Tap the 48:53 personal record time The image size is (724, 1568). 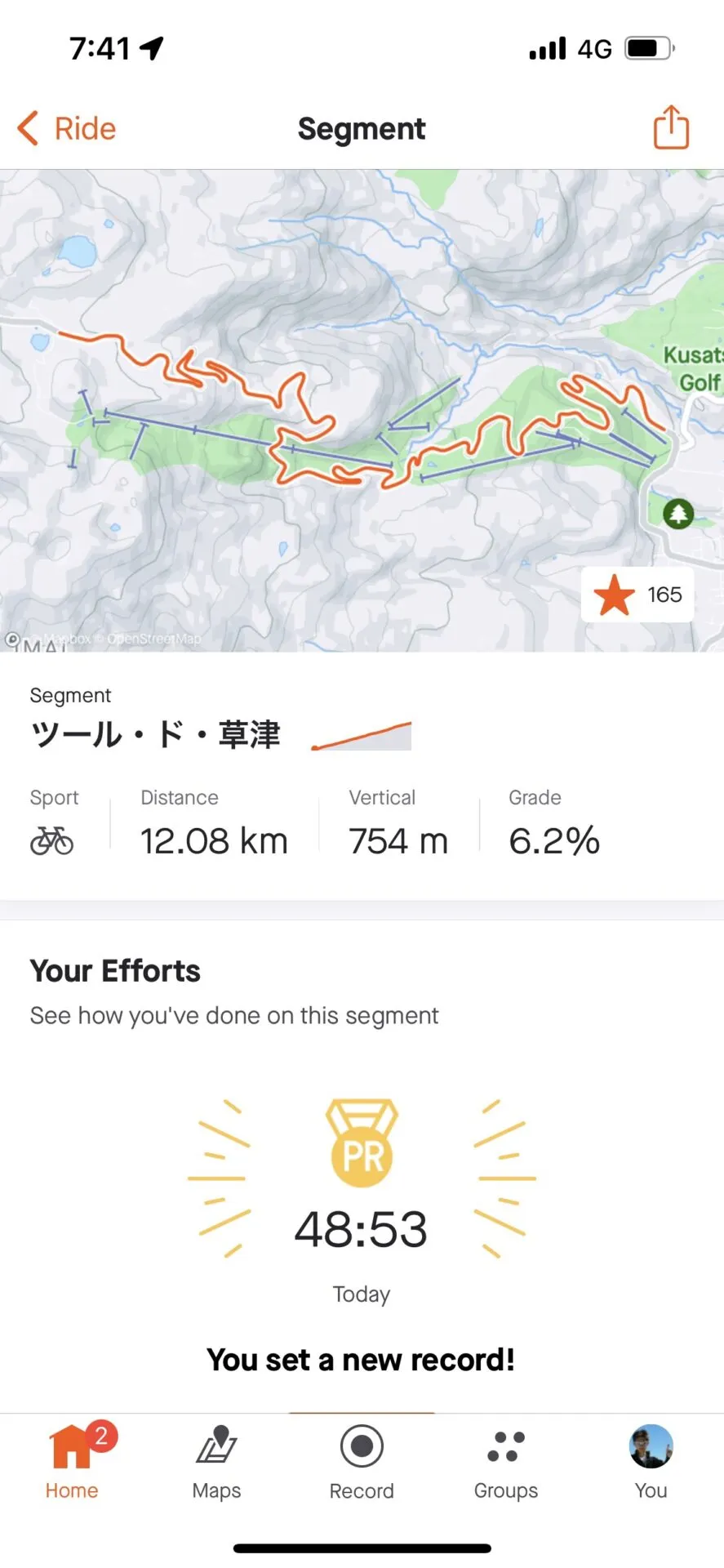[x=360, y=1229]
